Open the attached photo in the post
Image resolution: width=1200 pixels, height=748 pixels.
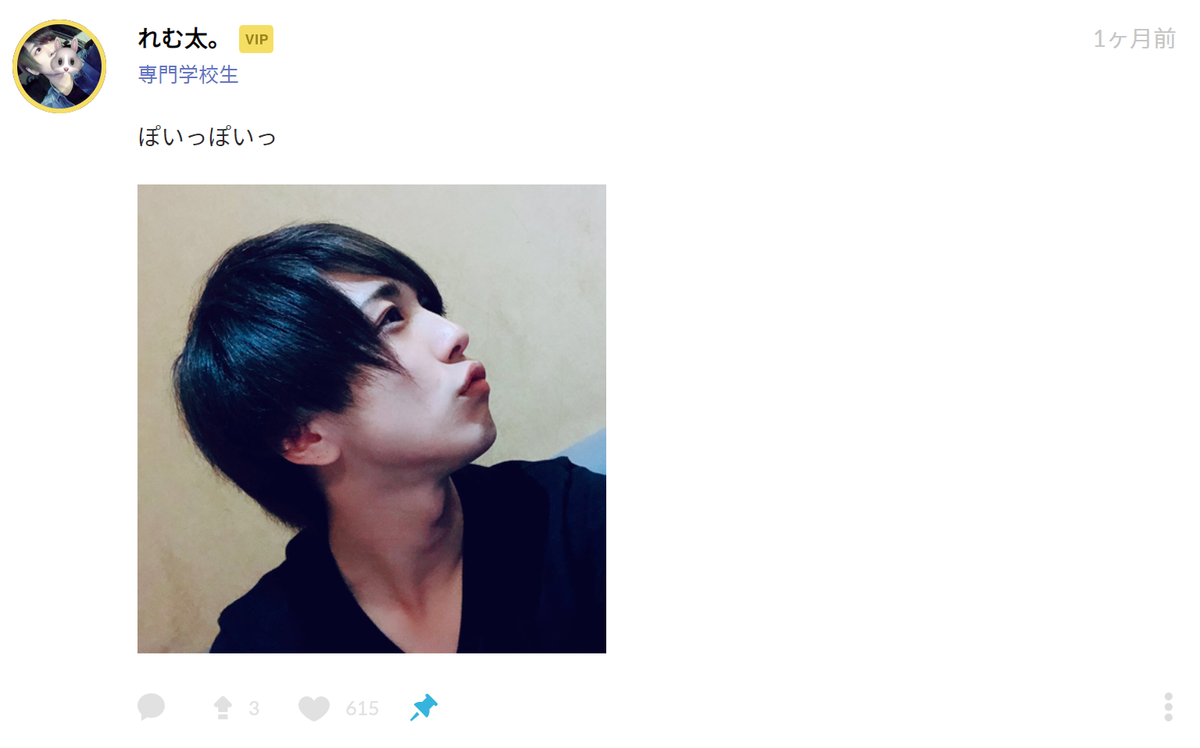[x=371, y=418]
